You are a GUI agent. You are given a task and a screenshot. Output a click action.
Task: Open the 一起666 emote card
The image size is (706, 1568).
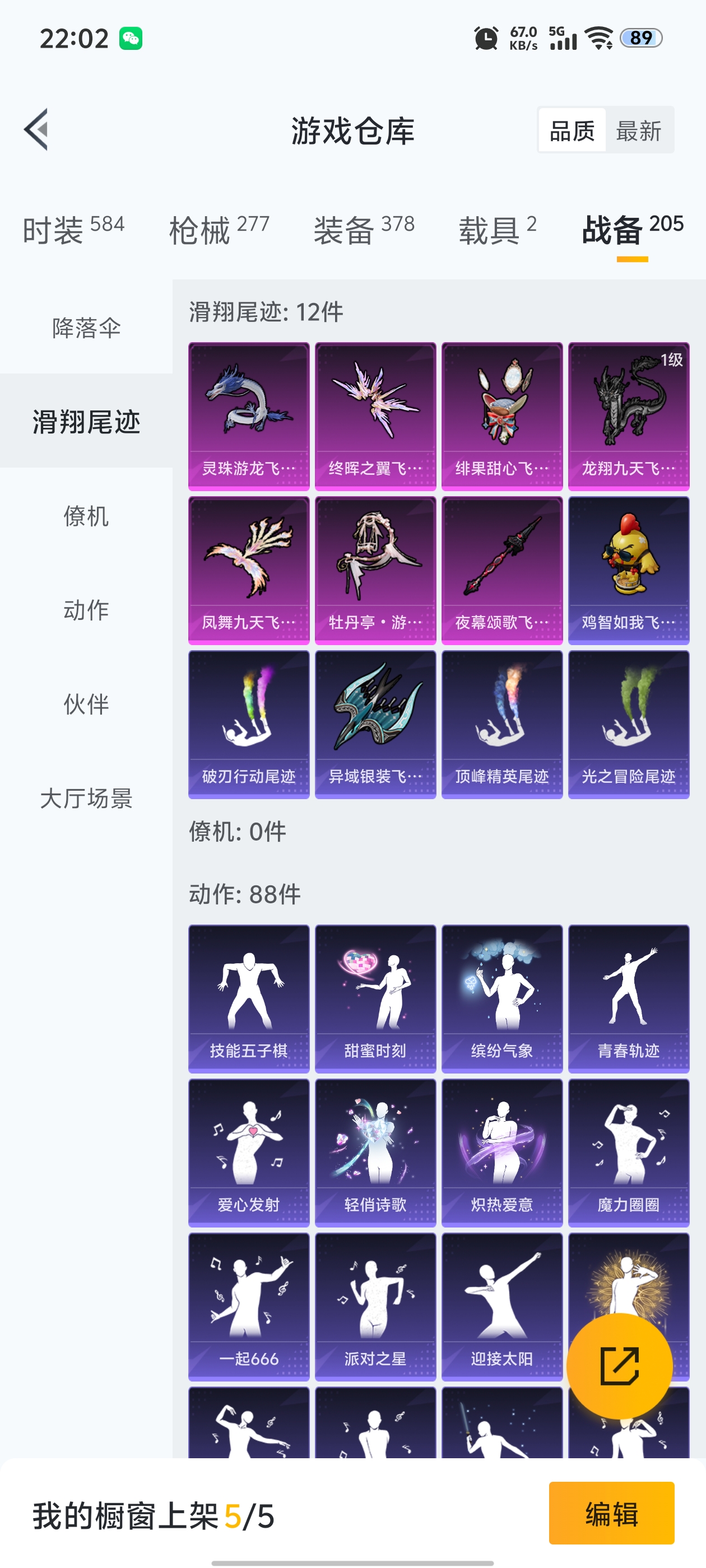click(x=249, y=1306)
